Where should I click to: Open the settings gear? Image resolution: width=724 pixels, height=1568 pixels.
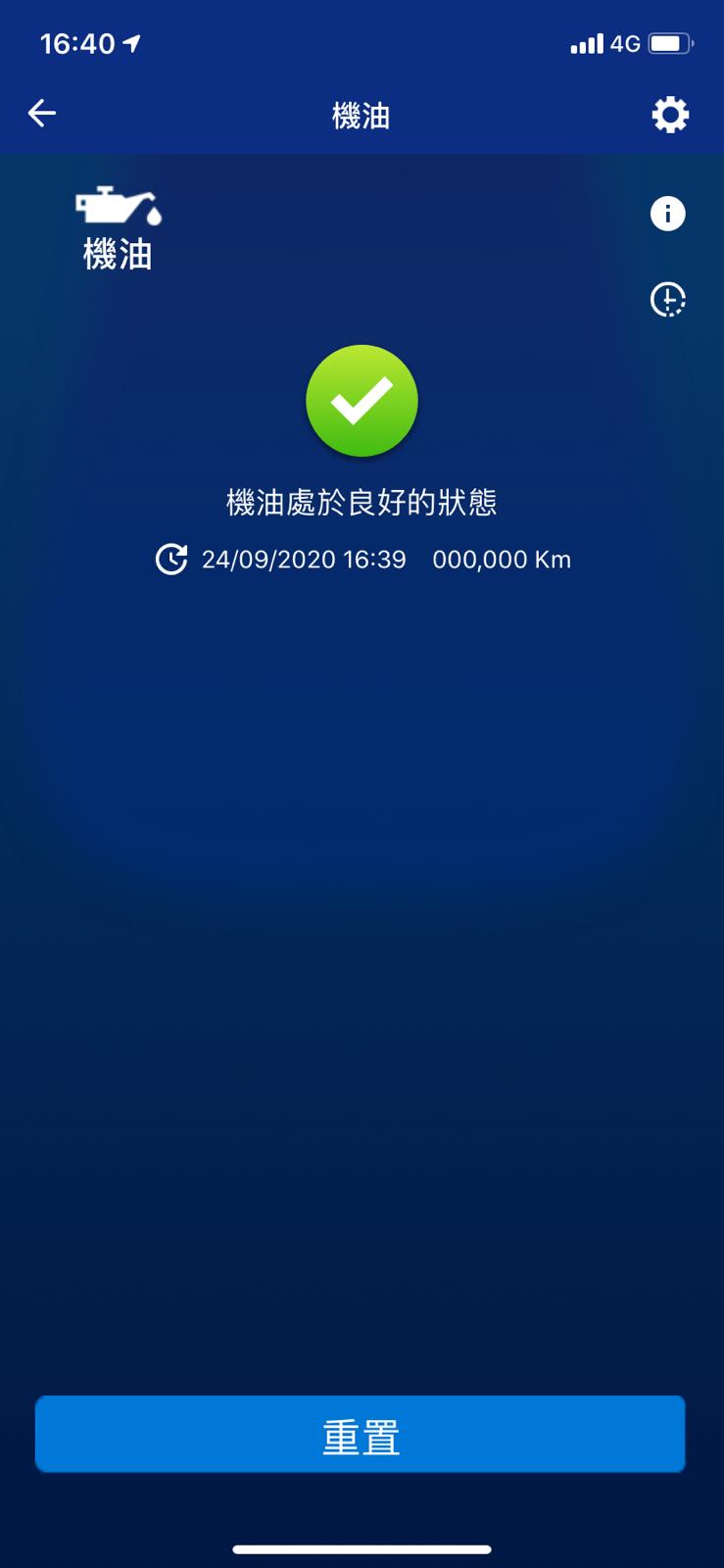tap(670, 115)
